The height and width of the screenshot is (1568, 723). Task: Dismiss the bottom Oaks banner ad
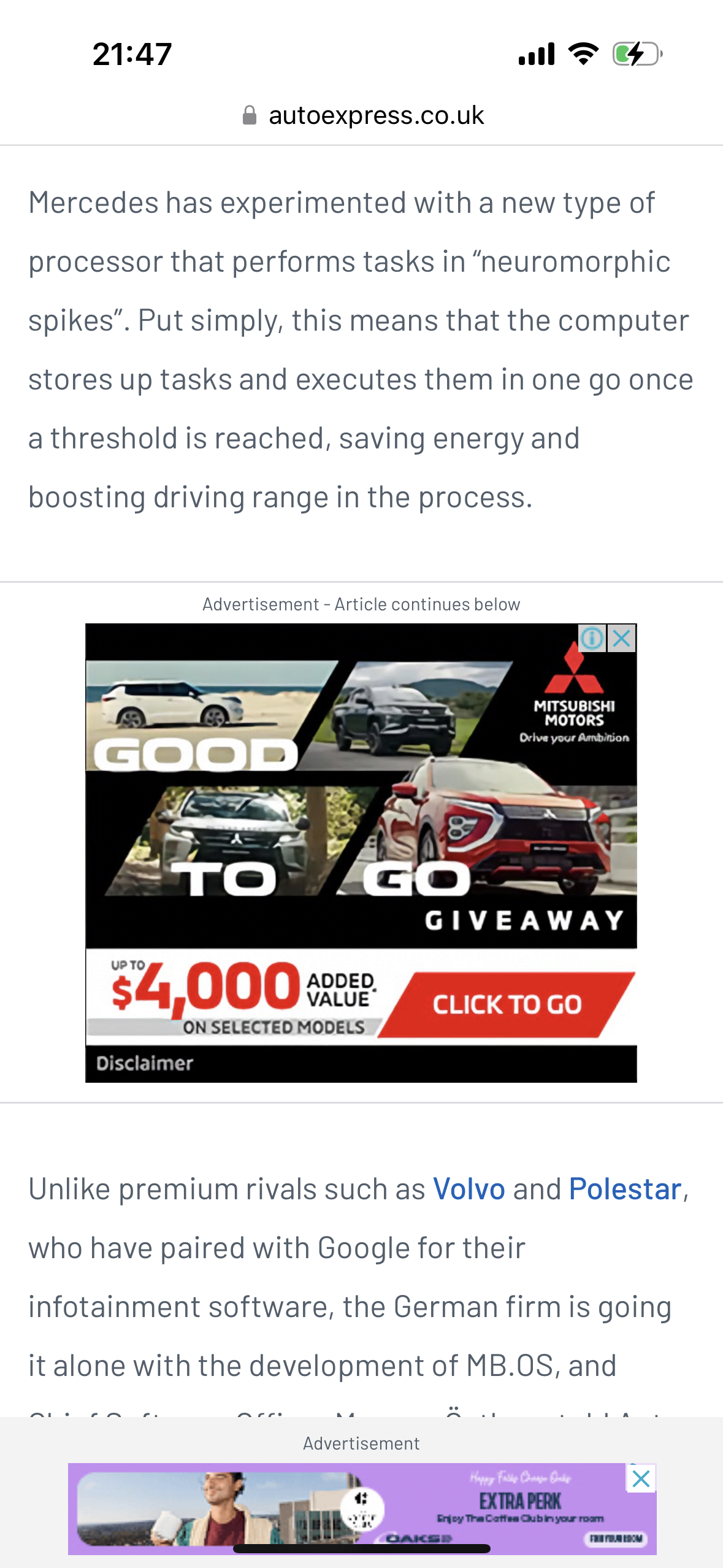pyautogui.click(x=641, y=1478)
